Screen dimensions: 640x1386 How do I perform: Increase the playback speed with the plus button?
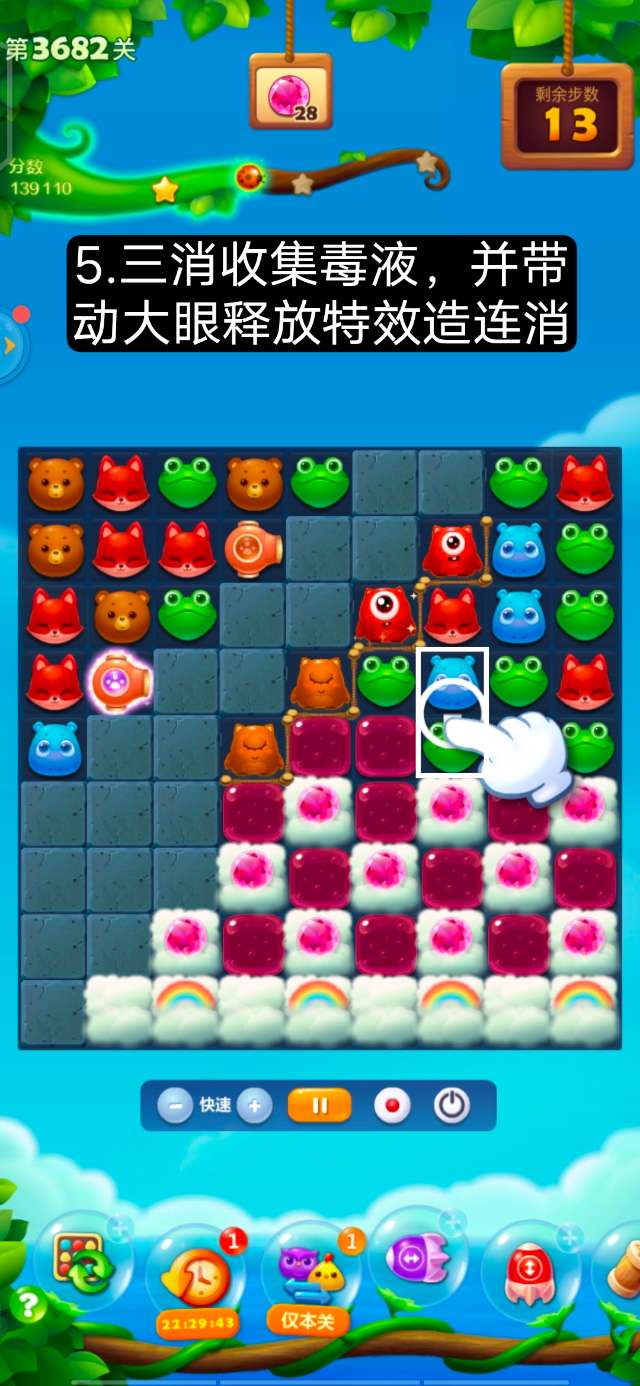(x=255, y=1106)
